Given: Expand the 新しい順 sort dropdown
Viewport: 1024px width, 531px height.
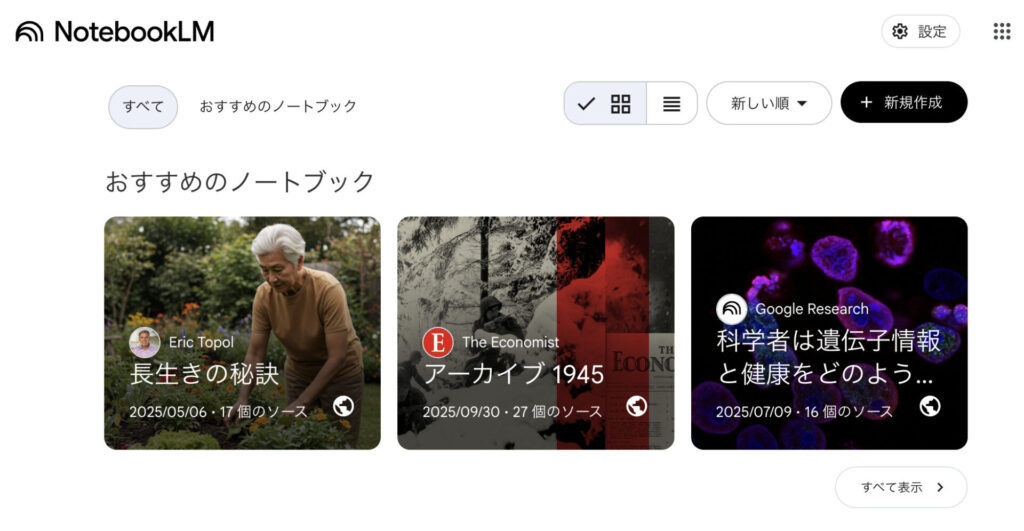Looking at the screenshot, I should [x=768, y=103].
